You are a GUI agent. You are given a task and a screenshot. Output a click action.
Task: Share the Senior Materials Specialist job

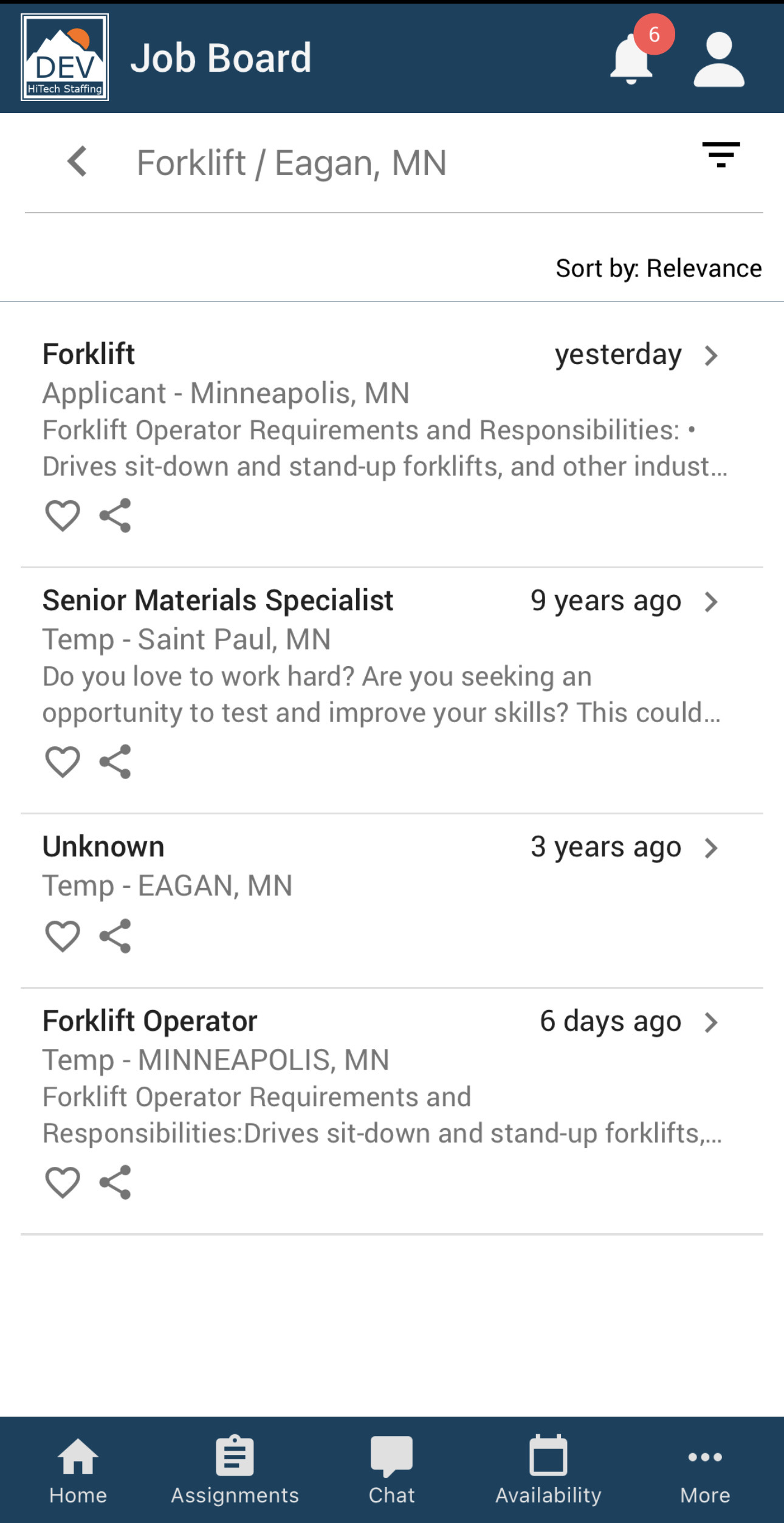tap(115, 761)
